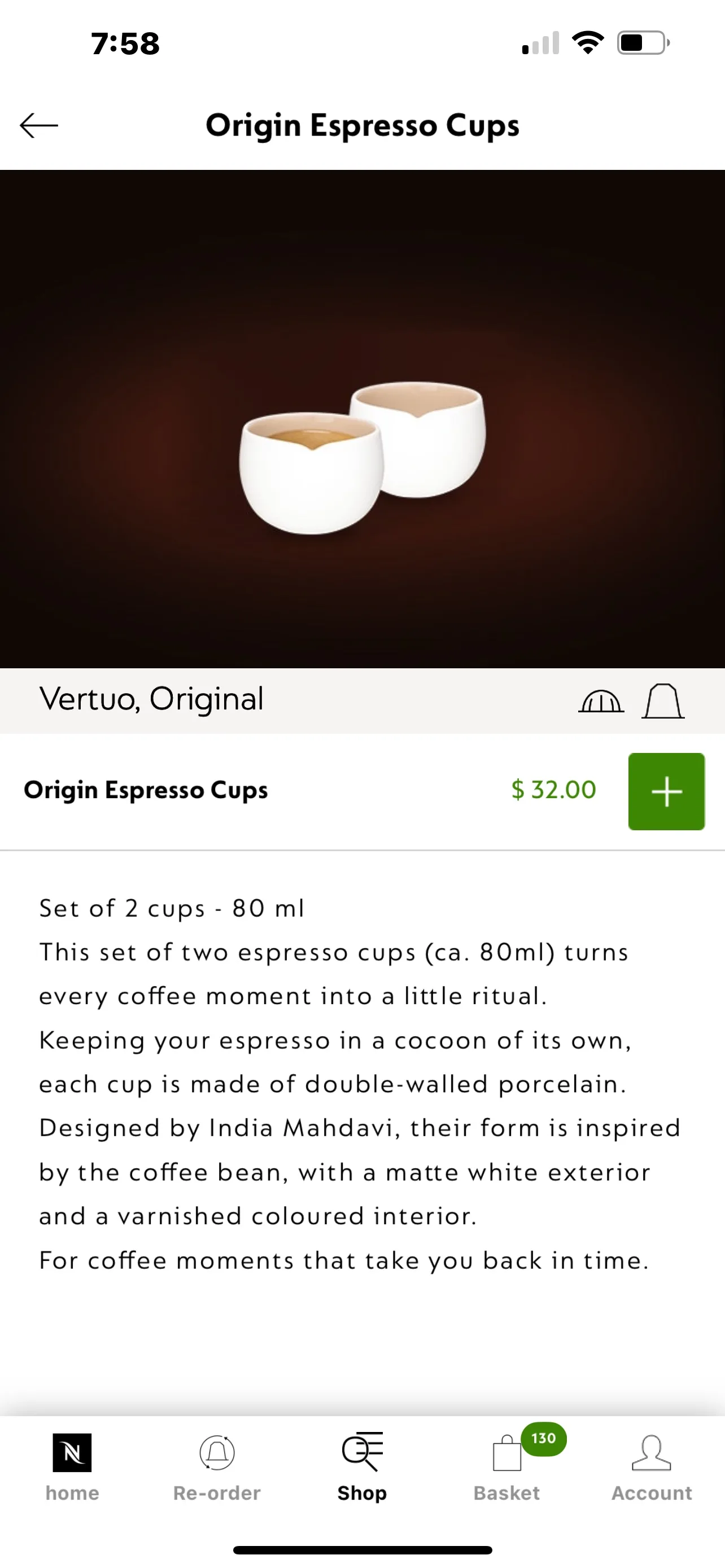This screenshot has height=1568, width=725.
Task: Tap the battery indicator in status bar
Action: (x=640, y=41)
